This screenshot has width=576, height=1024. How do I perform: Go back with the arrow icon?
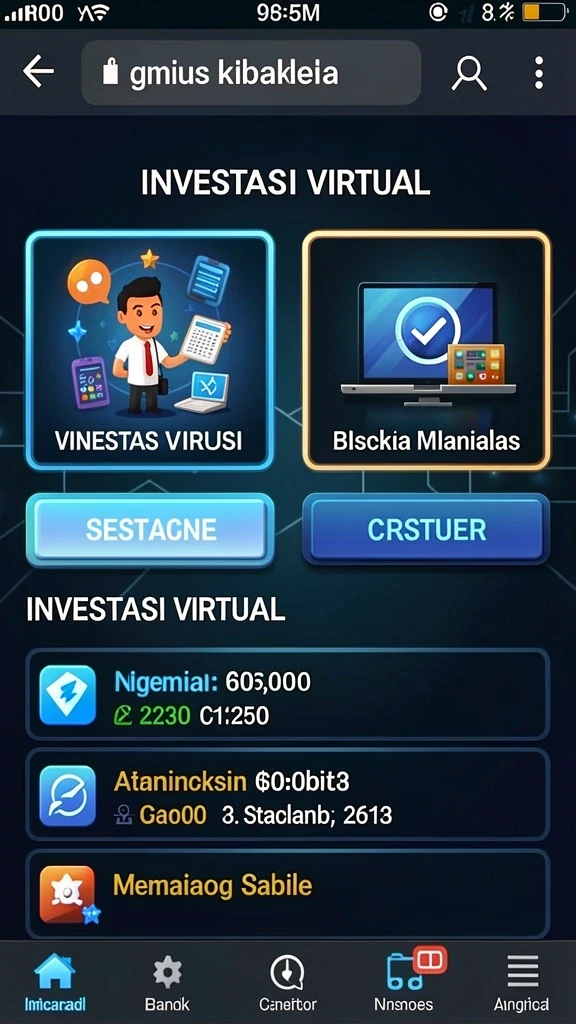point(38,72)
